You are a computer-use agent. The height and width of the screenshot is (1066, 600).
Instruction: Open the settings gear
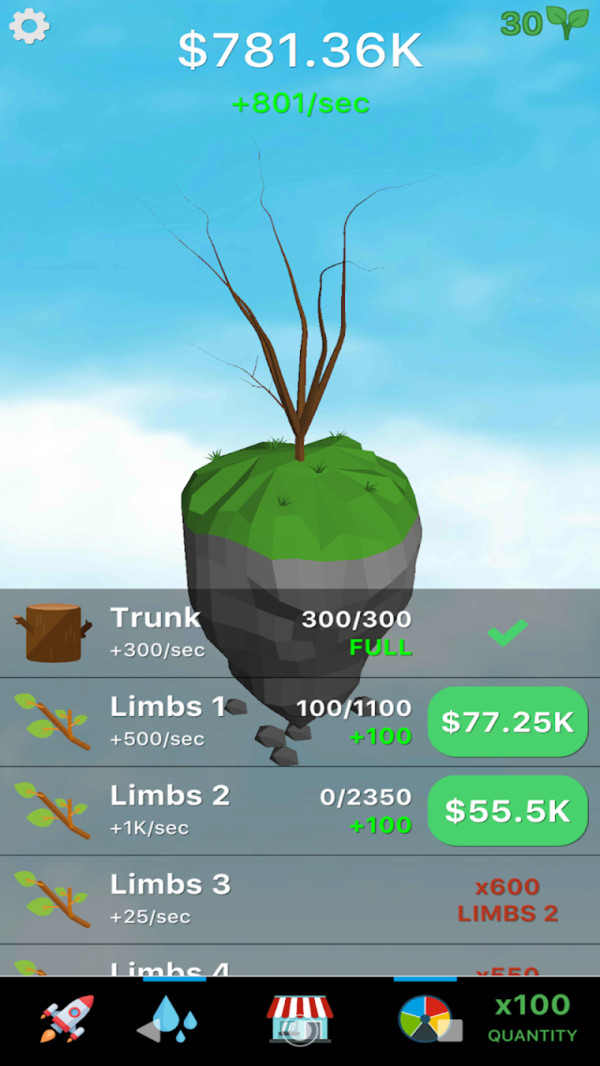(x=29, y=26)
